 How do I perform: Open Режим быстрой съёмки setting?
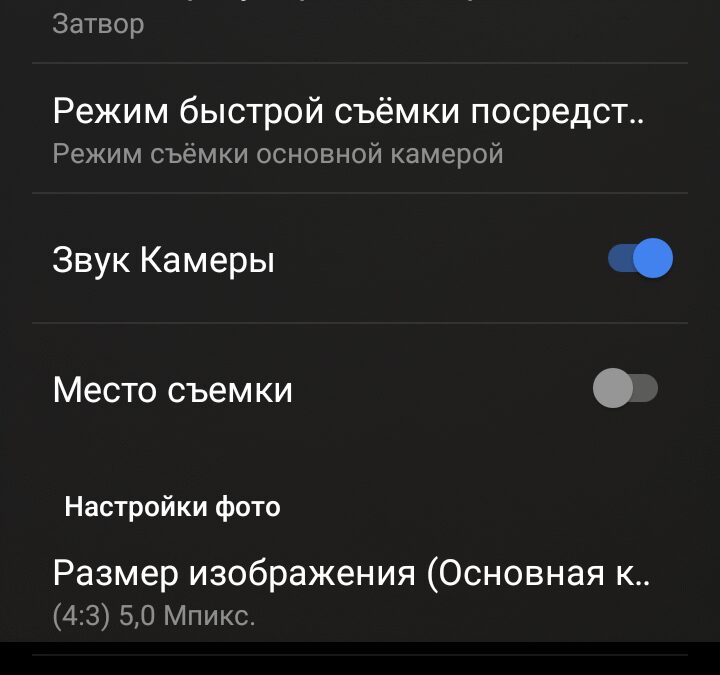350,130
